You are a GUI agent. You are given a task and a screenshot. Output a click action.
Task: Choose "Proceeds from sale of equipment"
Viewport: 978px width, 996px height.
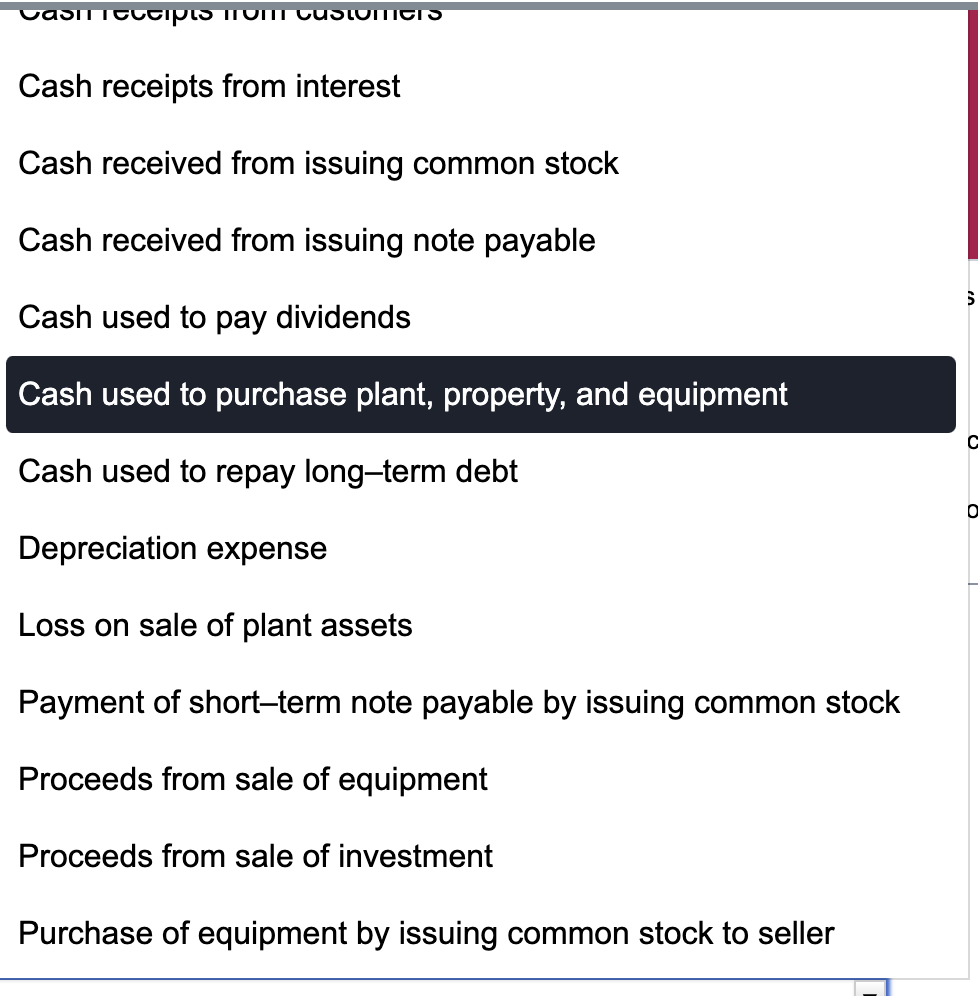[x=252, y=779]
